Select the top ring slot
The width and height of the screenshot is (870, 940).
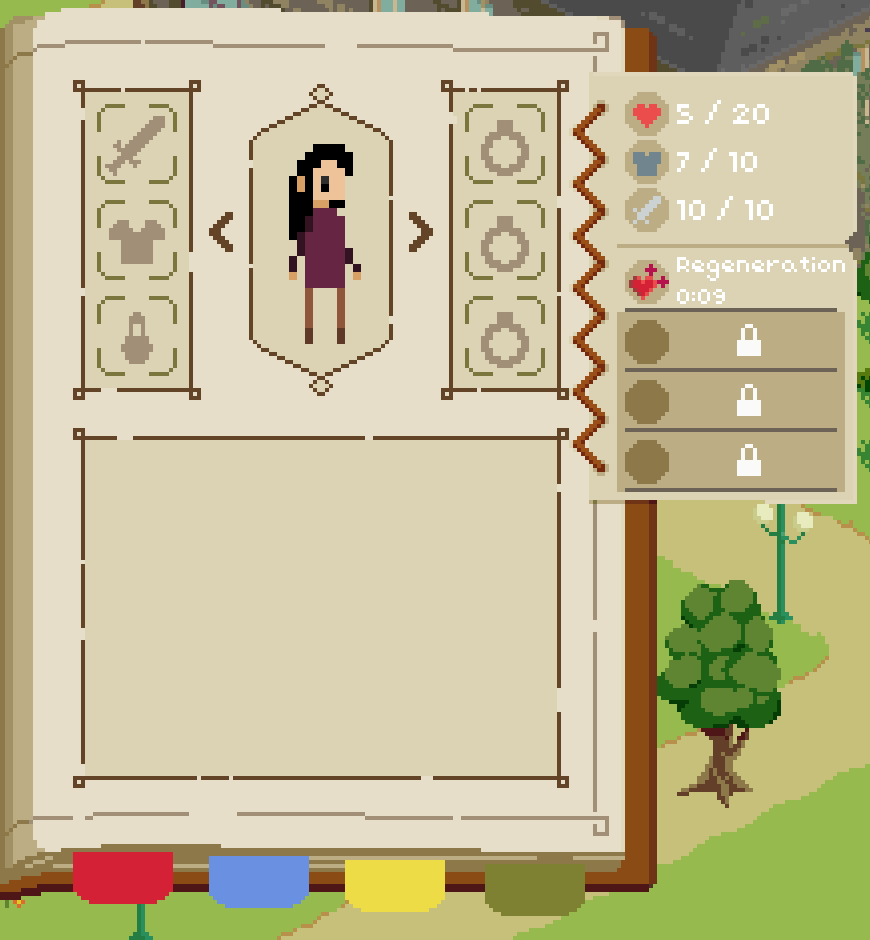tap(504, 143)
